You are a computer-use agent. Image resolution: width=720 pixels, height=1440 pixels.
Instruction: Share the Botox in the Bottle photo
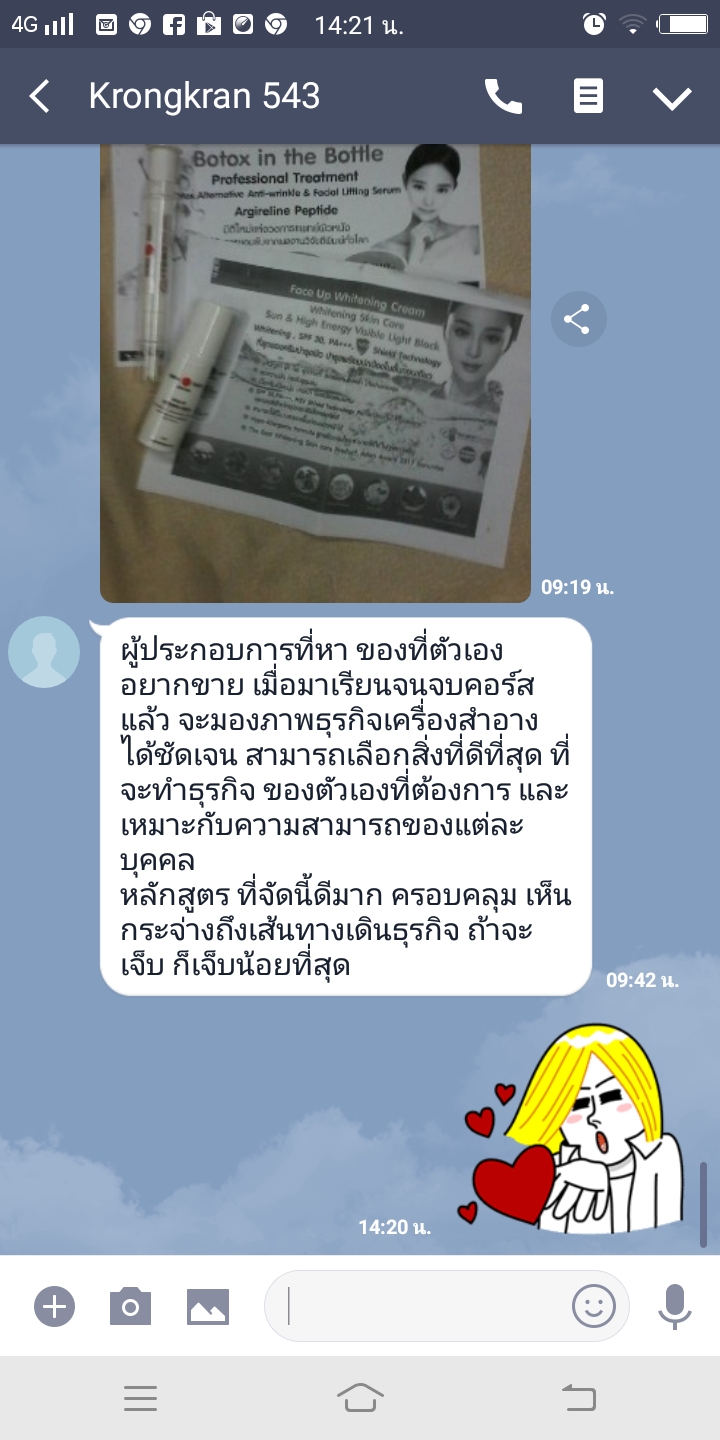click(x=578, y=319)
